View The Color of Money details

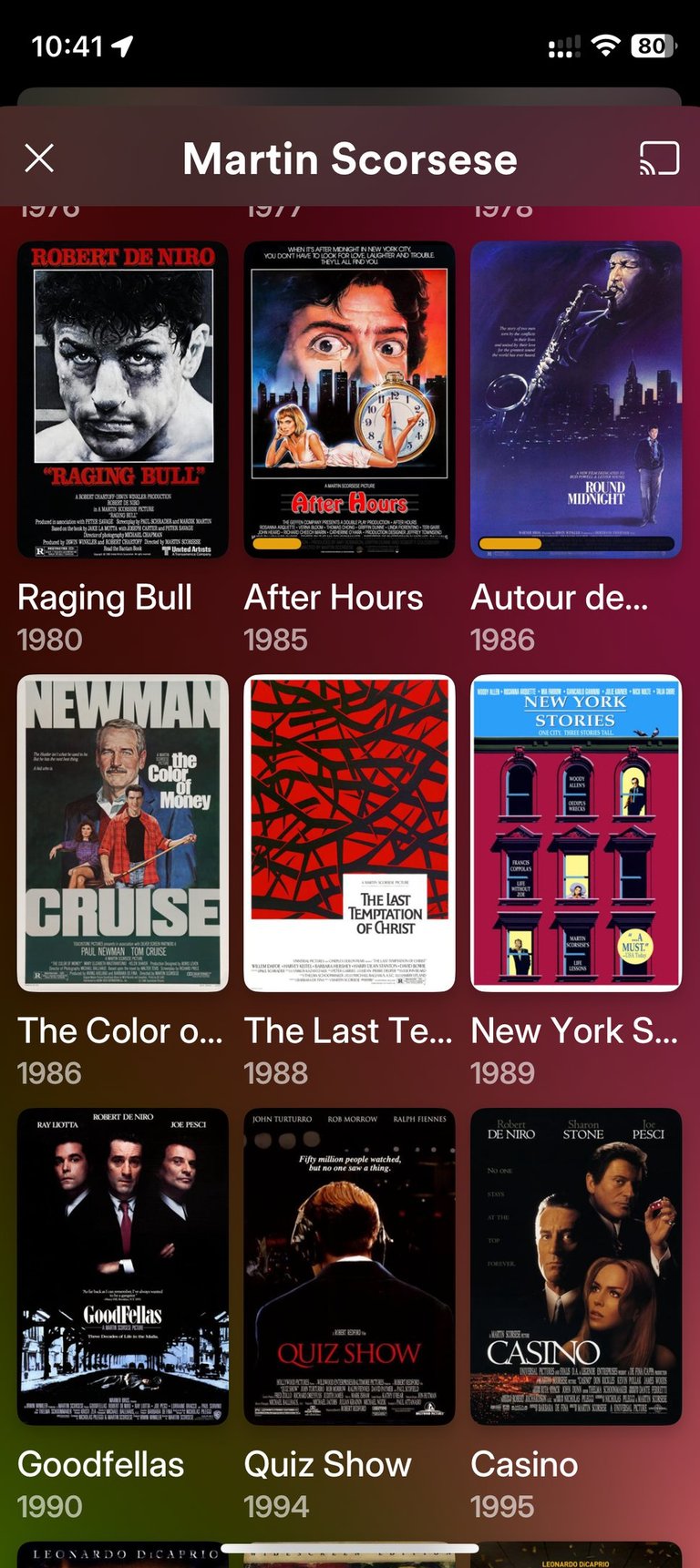pyautogui.click(x=123, y=833)
